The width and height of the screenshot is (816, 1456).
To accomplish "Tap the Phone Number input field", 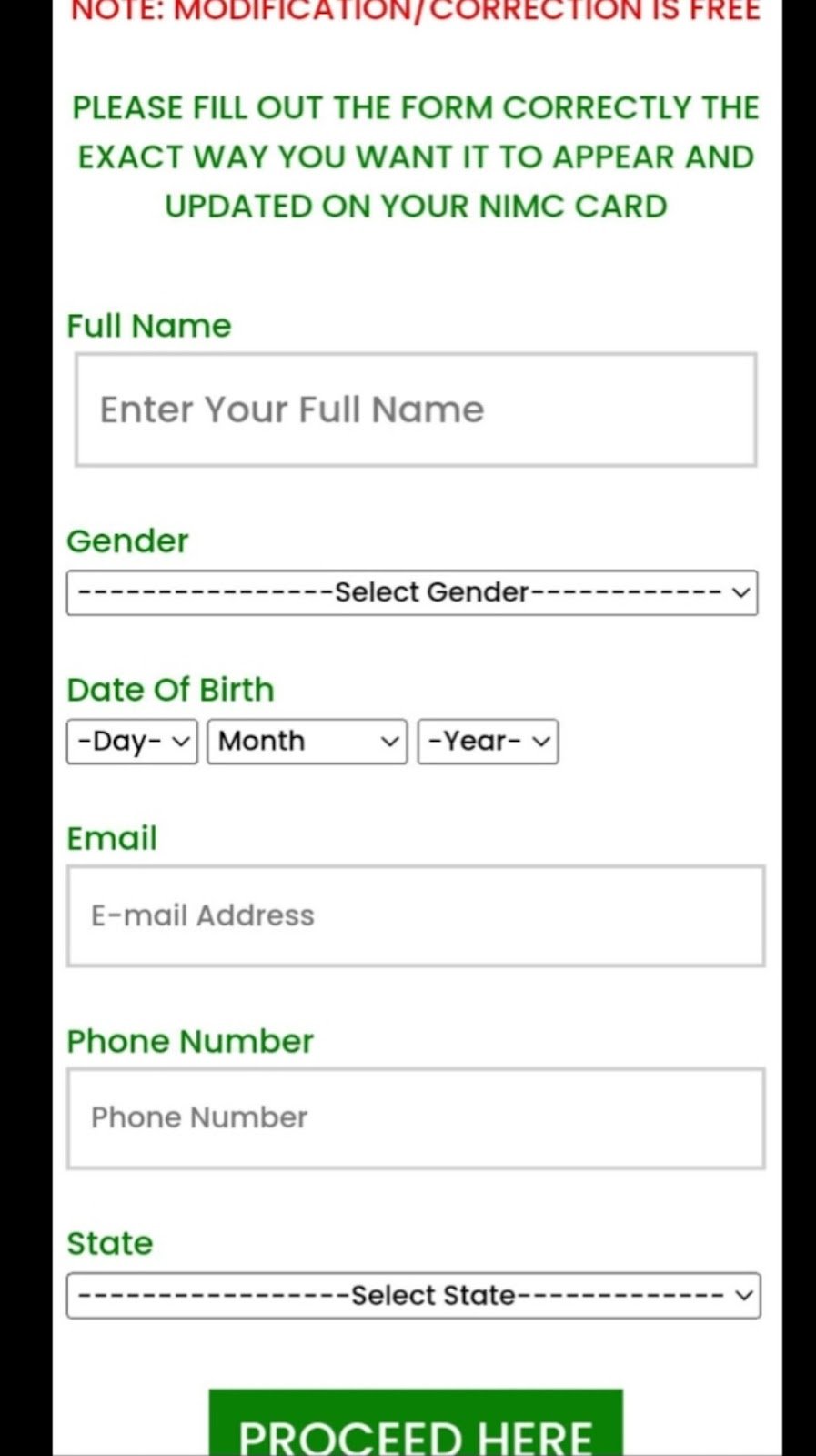I will point(416,1118).
